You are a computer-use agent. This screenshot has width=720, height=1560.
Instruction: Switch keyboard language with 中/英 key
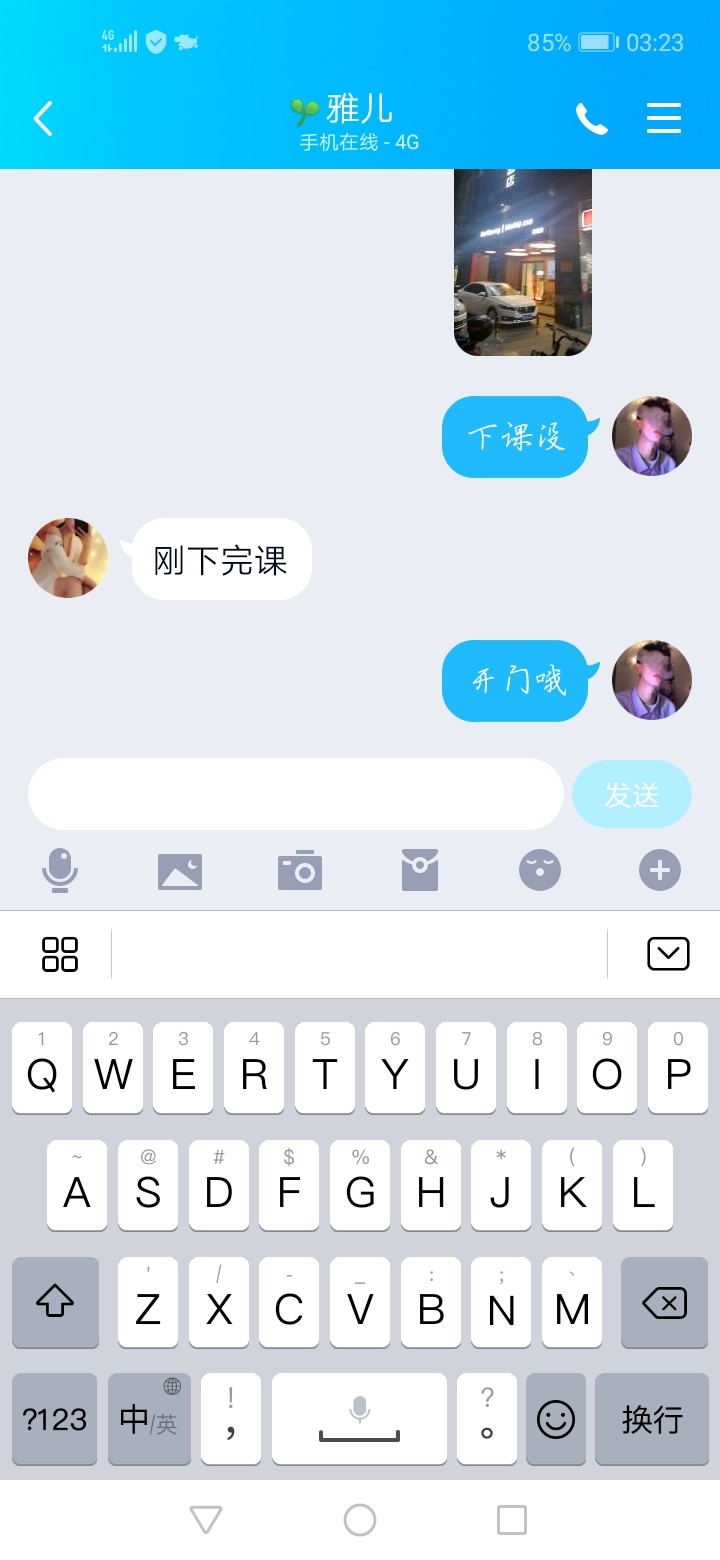[149, 1419]
